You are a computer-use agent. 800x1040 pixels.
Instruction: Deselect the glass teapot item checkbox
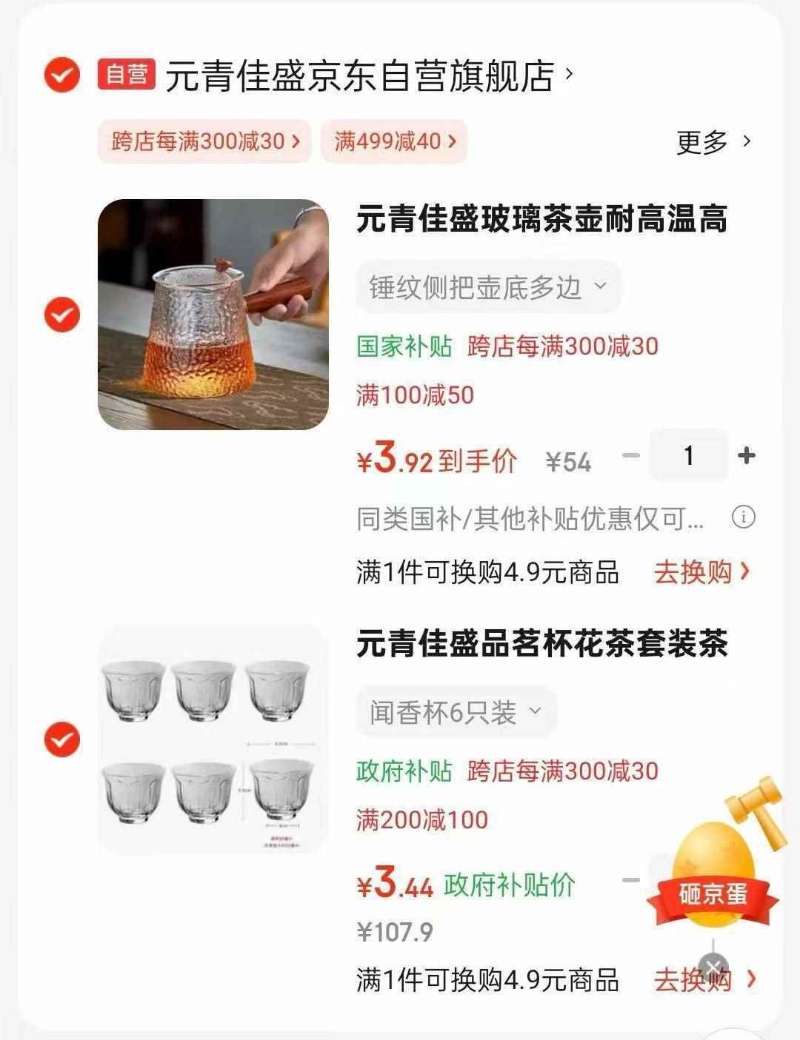(x=62, y=315)
